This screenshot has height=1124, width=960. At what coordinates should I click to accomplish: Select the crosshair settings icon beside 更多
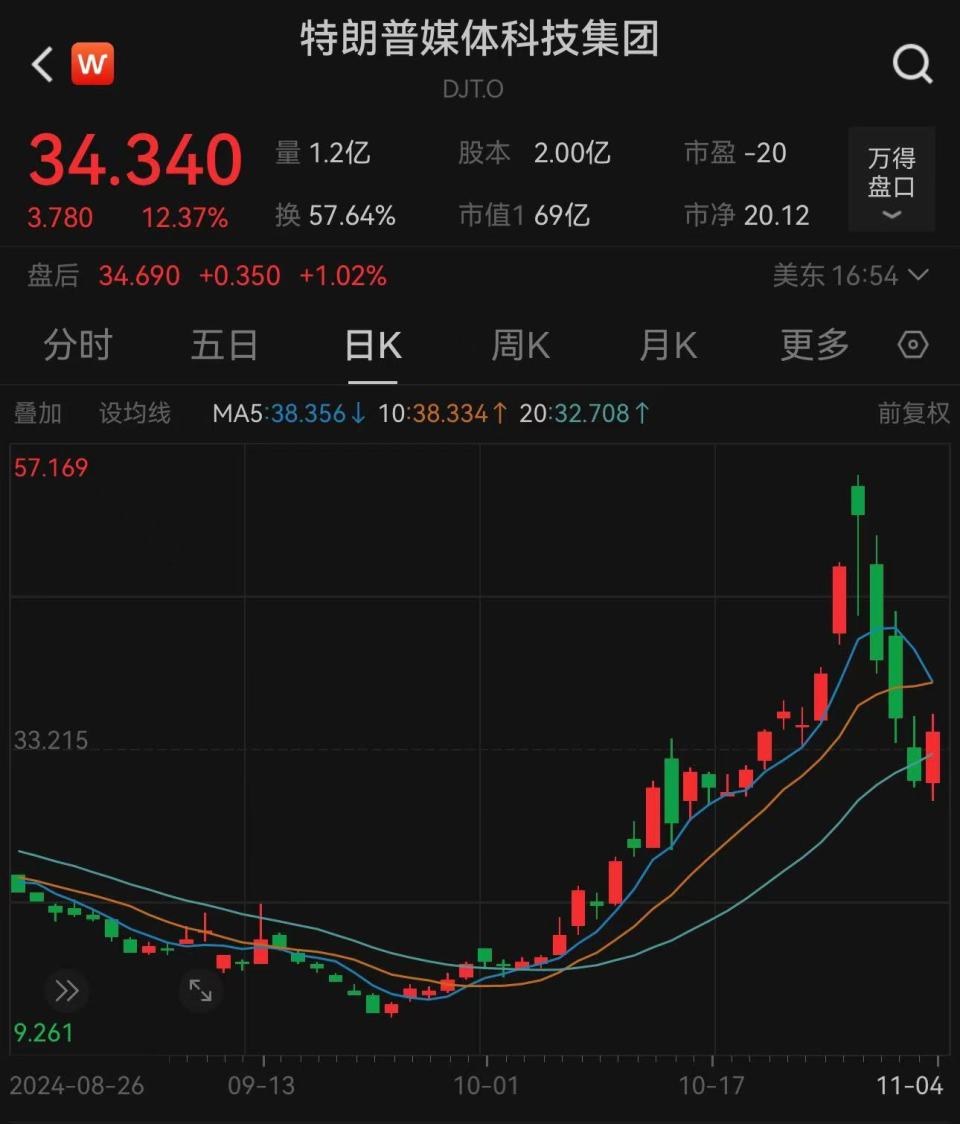pos(913,344)
